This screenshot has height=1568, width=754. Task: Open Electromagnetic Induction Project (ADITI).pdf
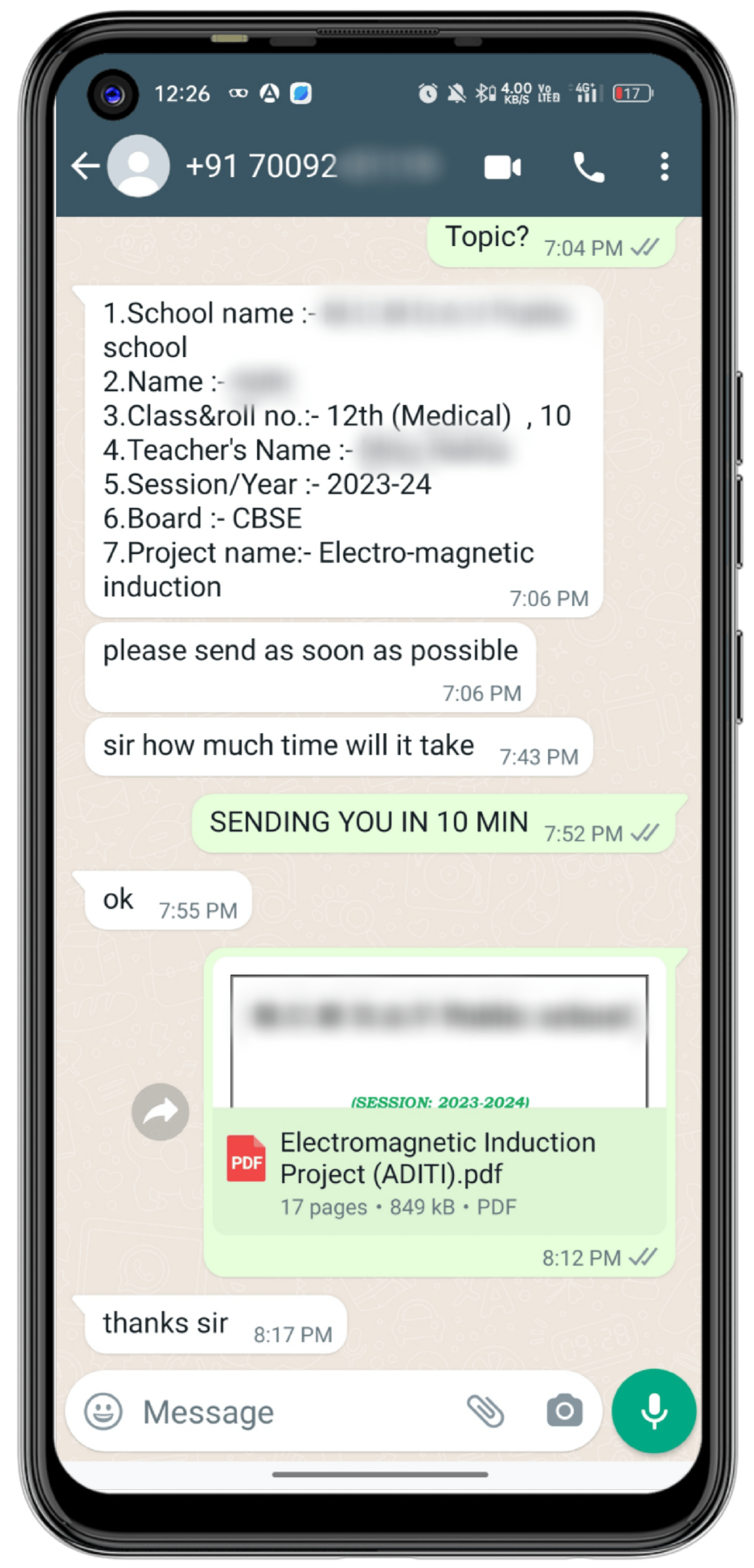[x=438, y=1173]
